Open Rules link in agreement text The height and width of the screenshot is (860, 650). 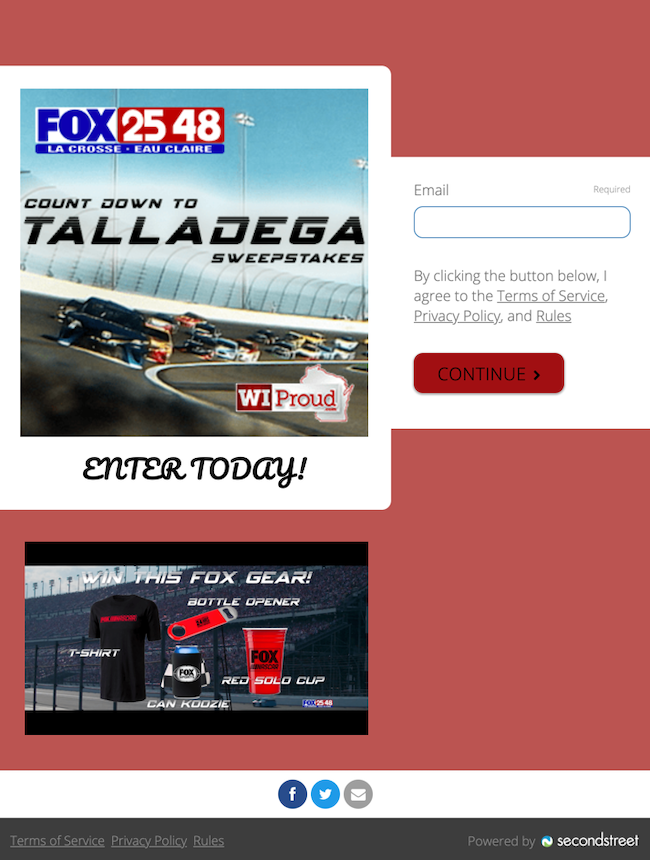tap(553, 316)
